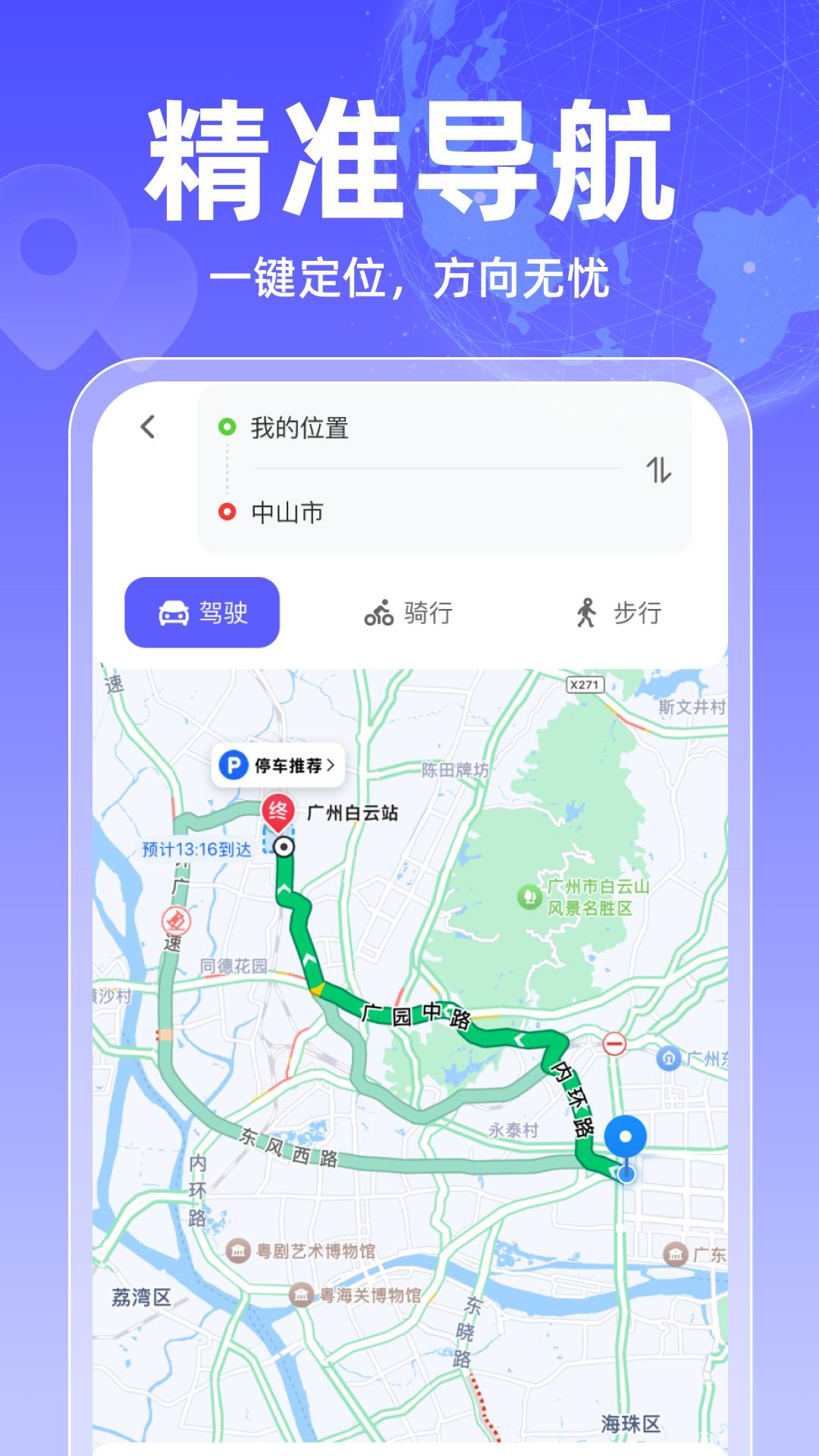Viewport: 819px width, 1456px height.
Task: Click the parking recommendation P icon
Action: tap(233, 765)
